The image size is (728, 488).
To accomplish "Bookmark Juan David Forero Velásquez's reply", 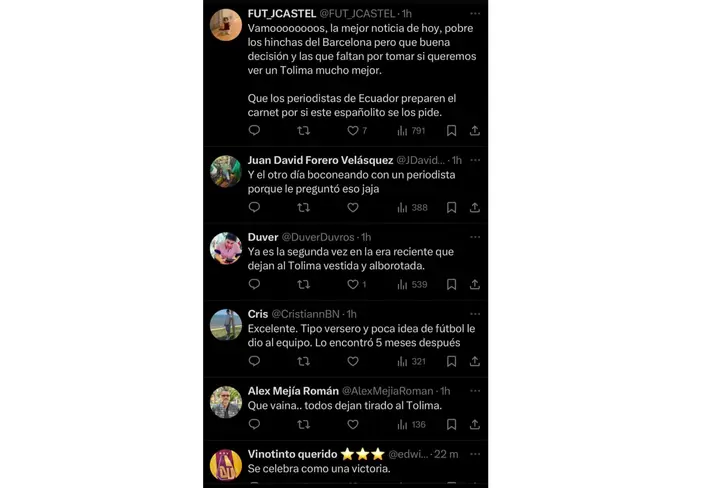I will [452, 208].
